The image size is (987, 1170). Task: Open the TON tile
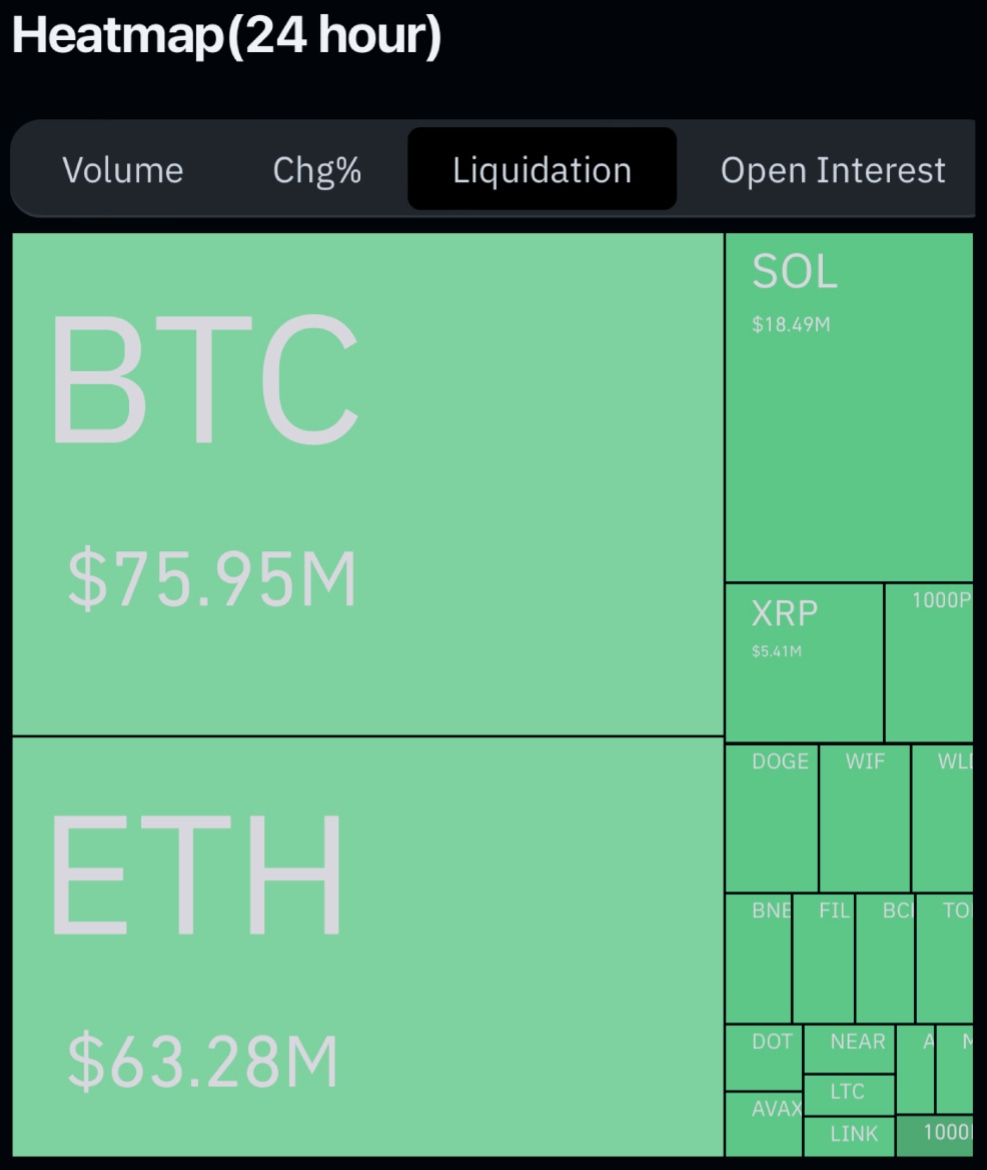(945, 955)
